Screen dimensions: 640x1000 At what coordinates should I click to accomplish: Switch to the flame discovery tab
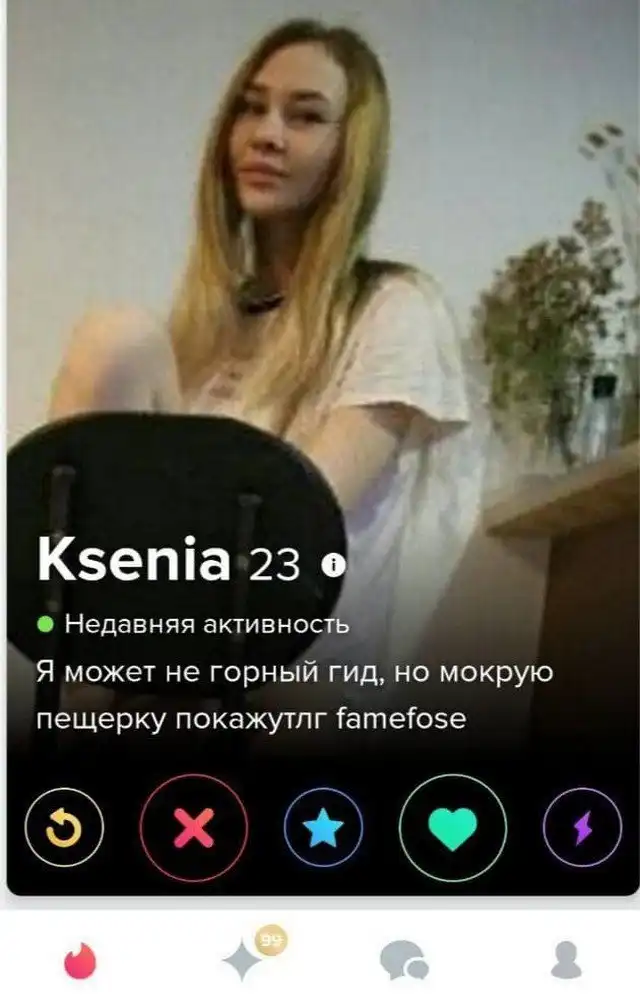78,961
